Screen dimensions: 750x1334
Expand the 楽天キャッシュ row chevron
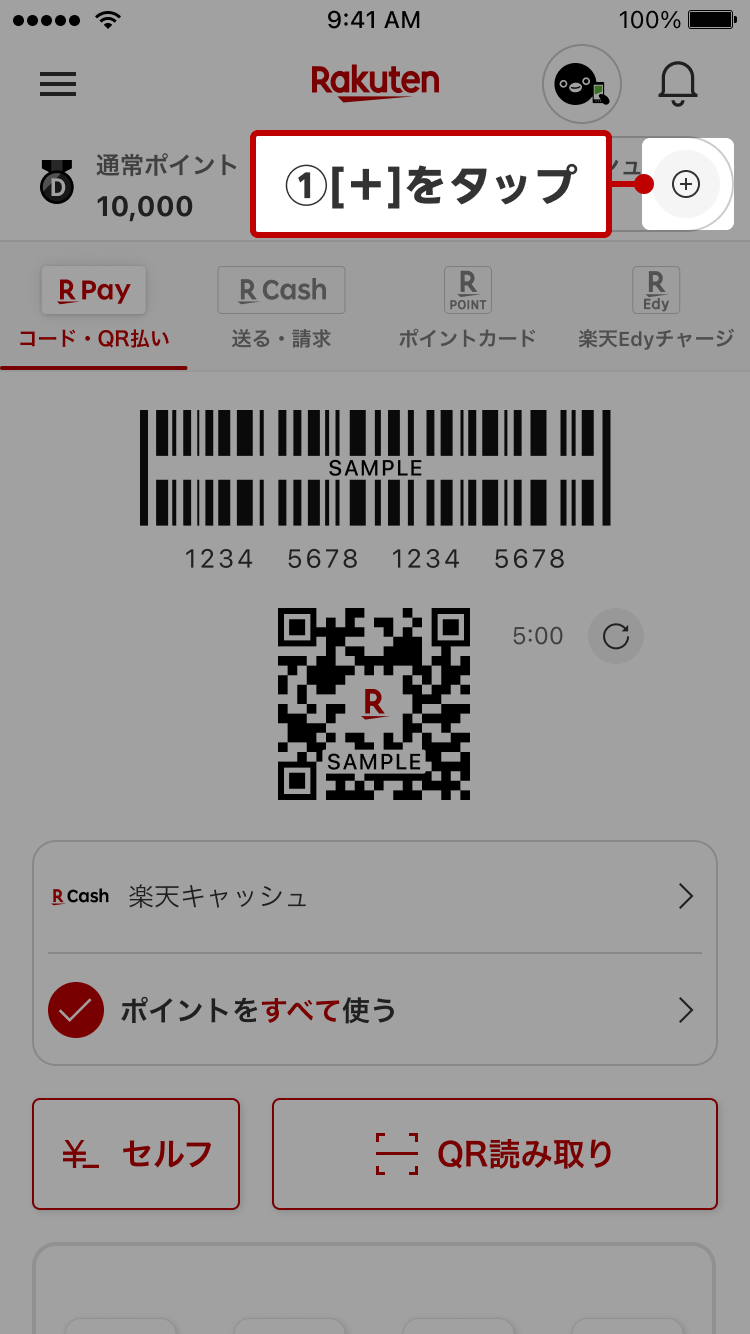[686, 896]
